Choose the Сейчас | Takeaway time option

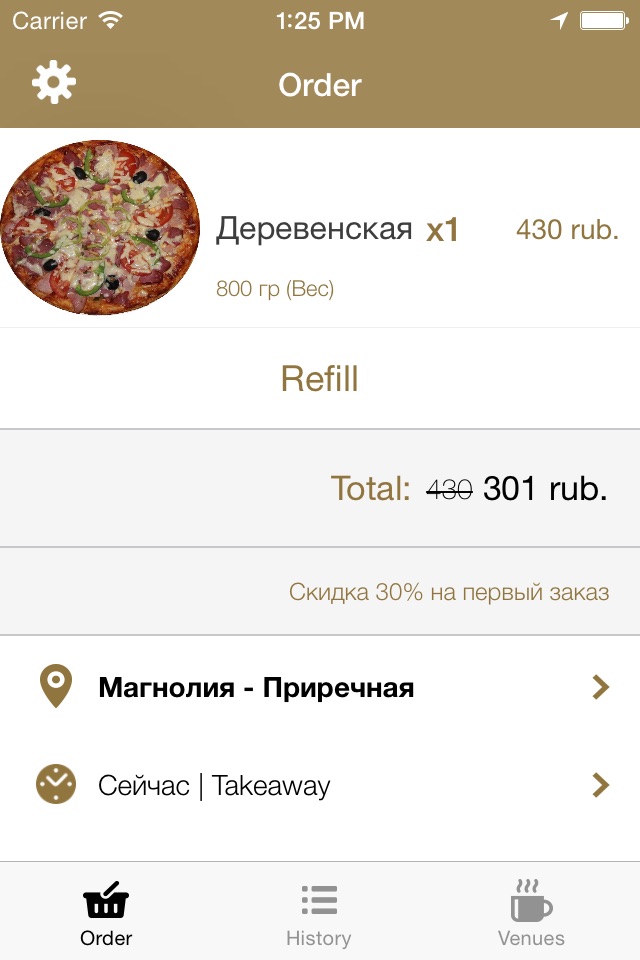(x=320, y=785)
